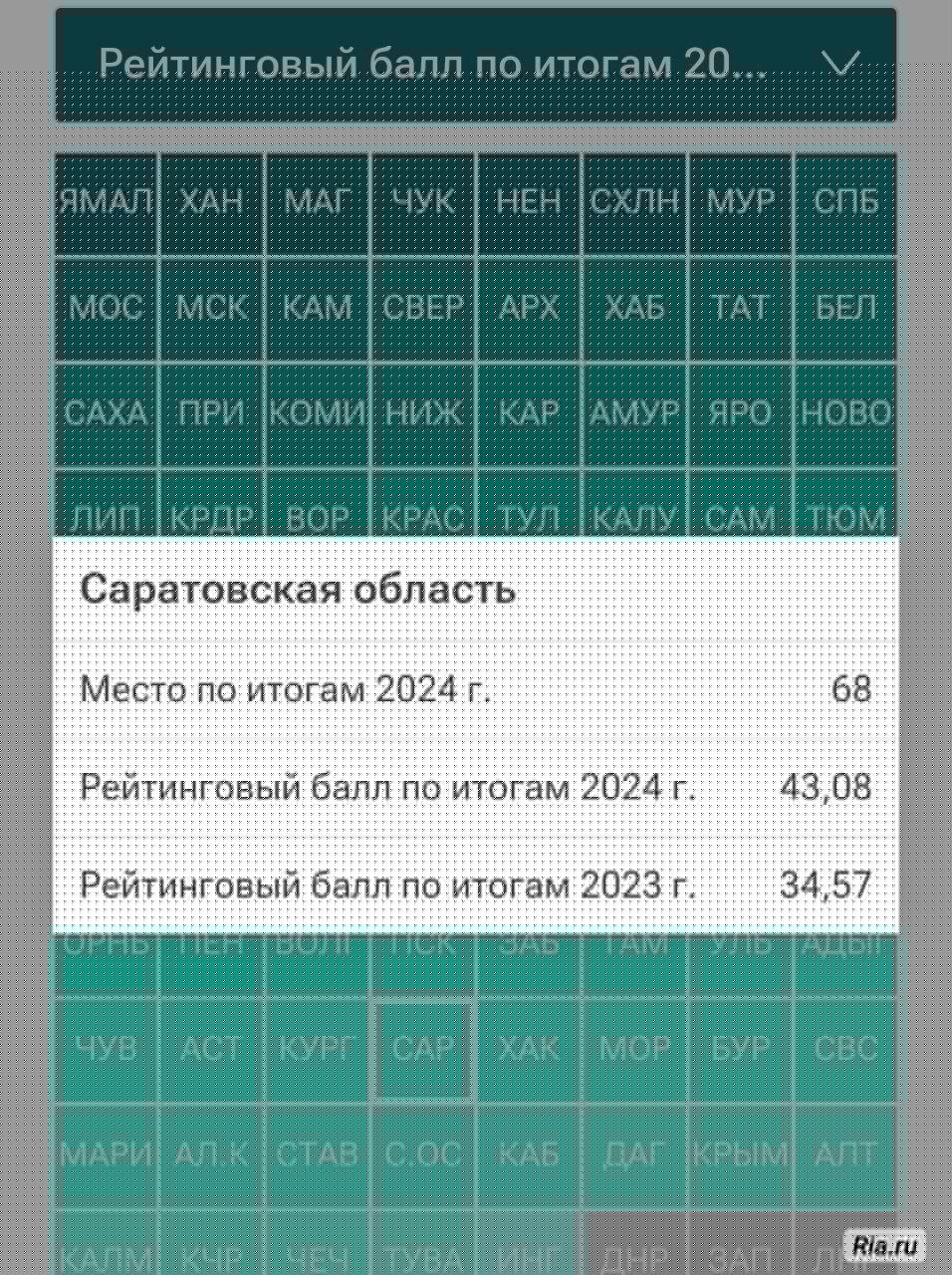The width and height of the screenshot is (952, 1275).
Task: Select the ЧУВ region tile
Action: [107, 1049]
